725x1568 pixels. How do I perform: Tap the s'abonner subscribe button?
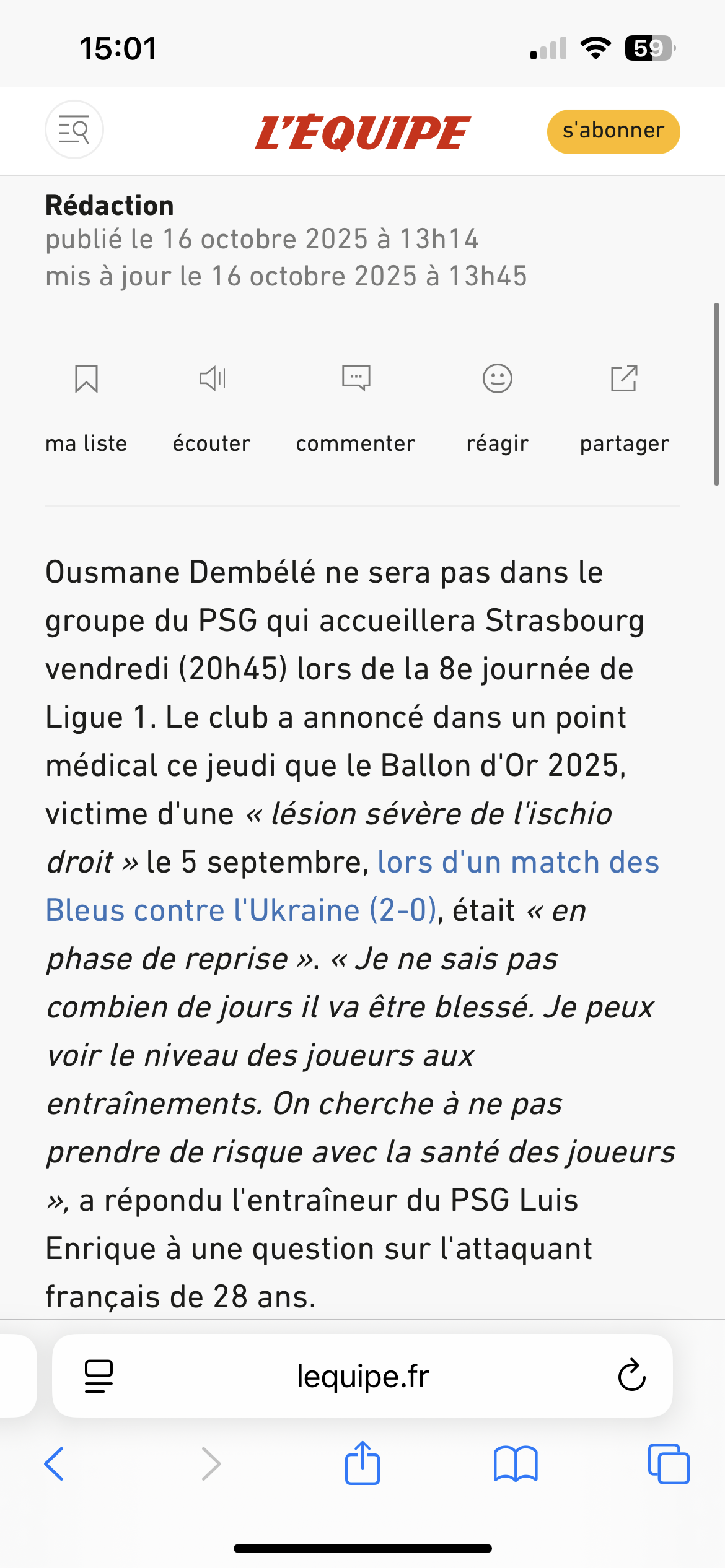(x=613, y=131)
